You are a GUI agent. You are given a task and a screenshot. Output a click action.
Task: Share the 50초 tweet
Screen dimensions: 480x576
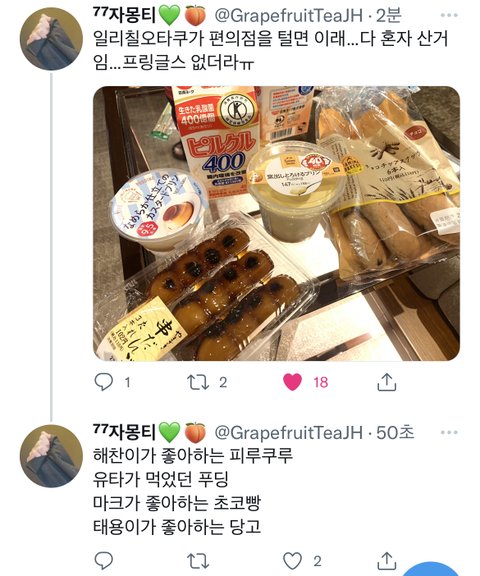(387, 561)
